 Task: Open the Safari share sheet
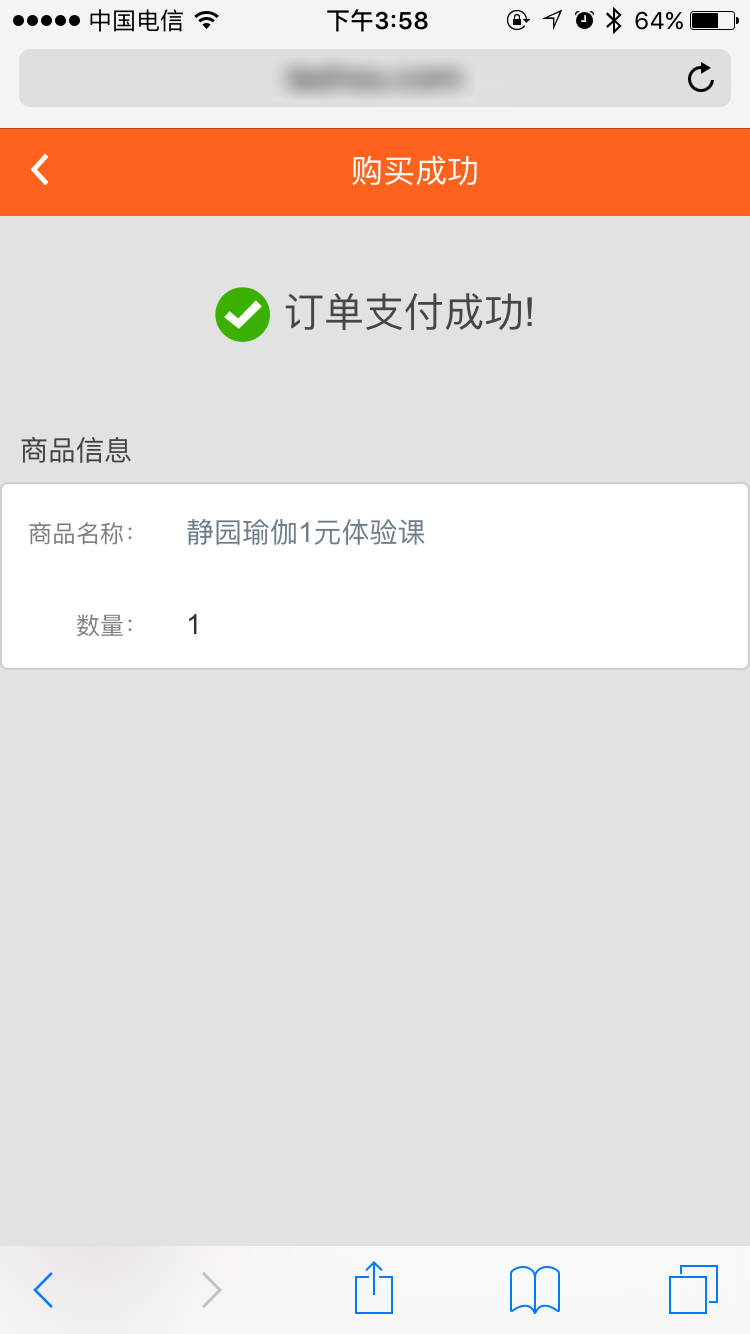[374, 1288]
